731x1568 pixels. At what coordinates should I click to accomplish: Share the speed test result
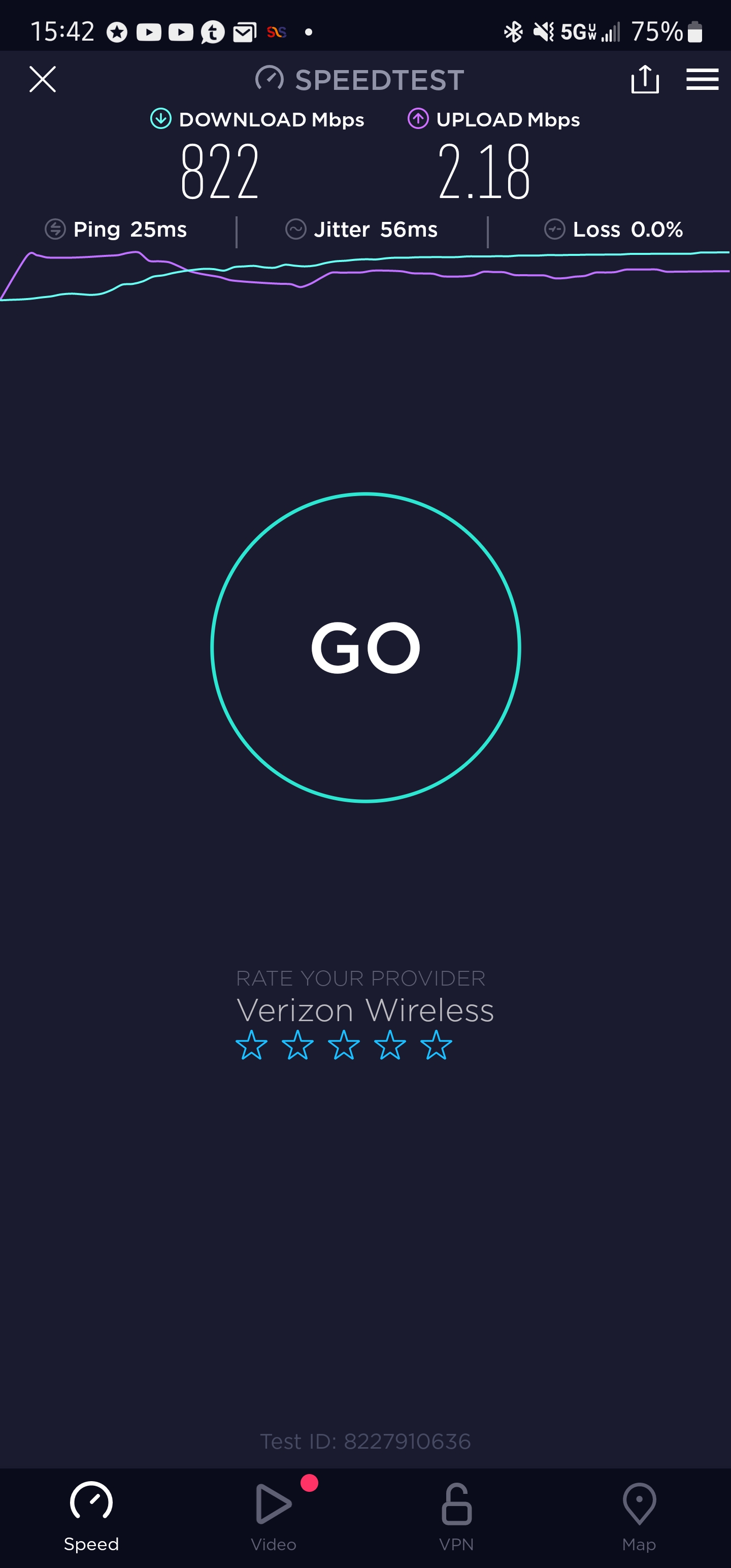pos(645,80)
